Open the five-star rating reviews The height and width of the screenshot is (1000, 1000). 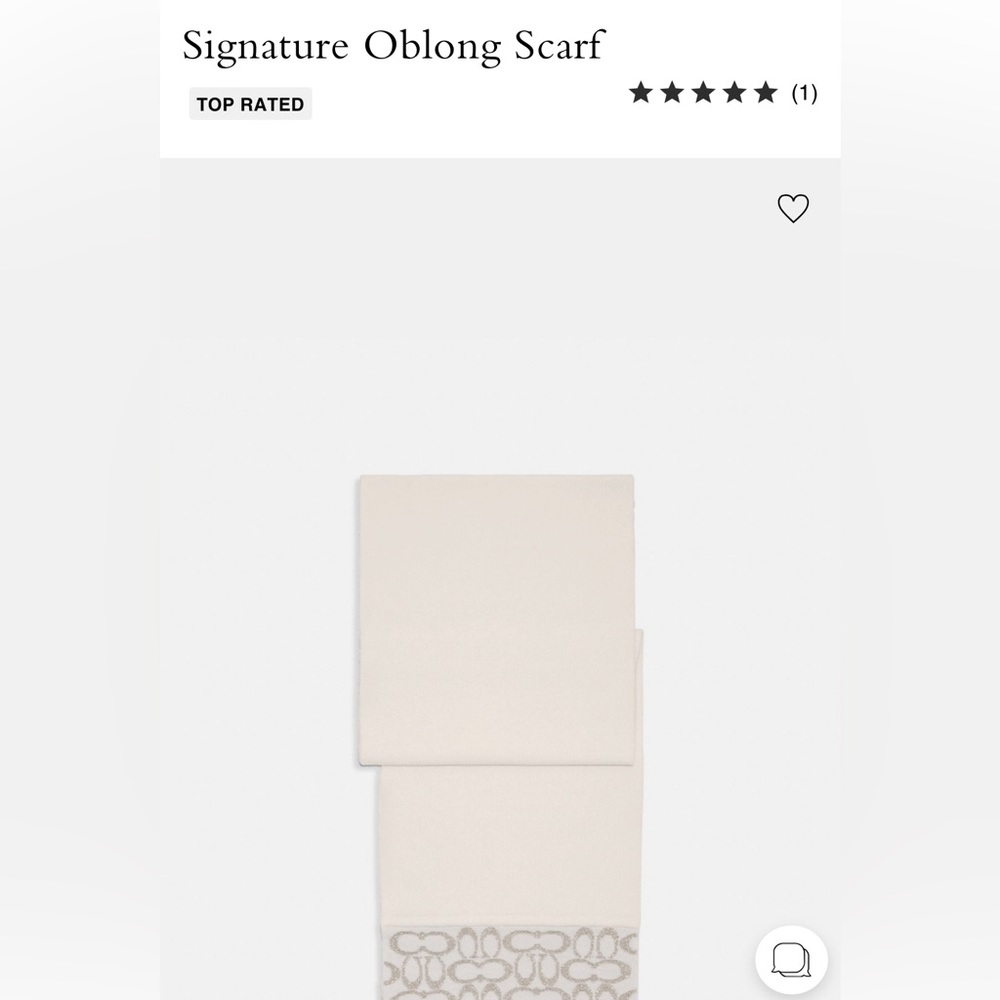coord(722,93)
